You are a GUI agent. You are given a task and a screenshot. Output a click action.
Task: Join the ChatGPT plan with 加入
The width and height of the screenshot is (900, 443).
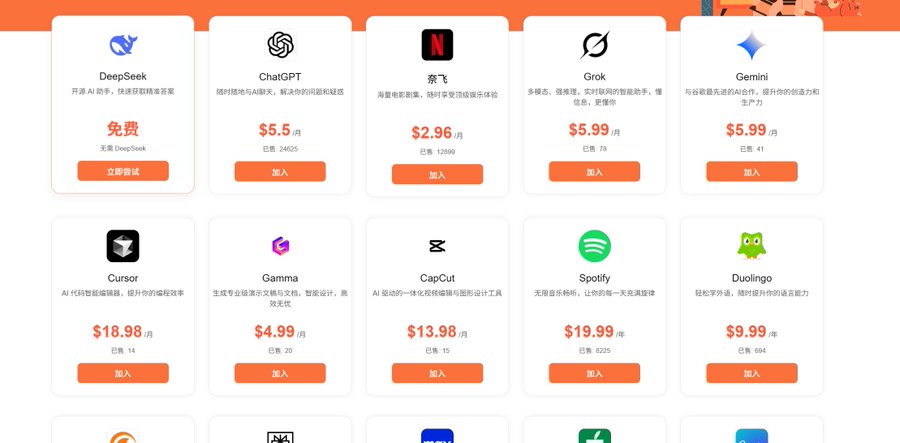(280, 172)
